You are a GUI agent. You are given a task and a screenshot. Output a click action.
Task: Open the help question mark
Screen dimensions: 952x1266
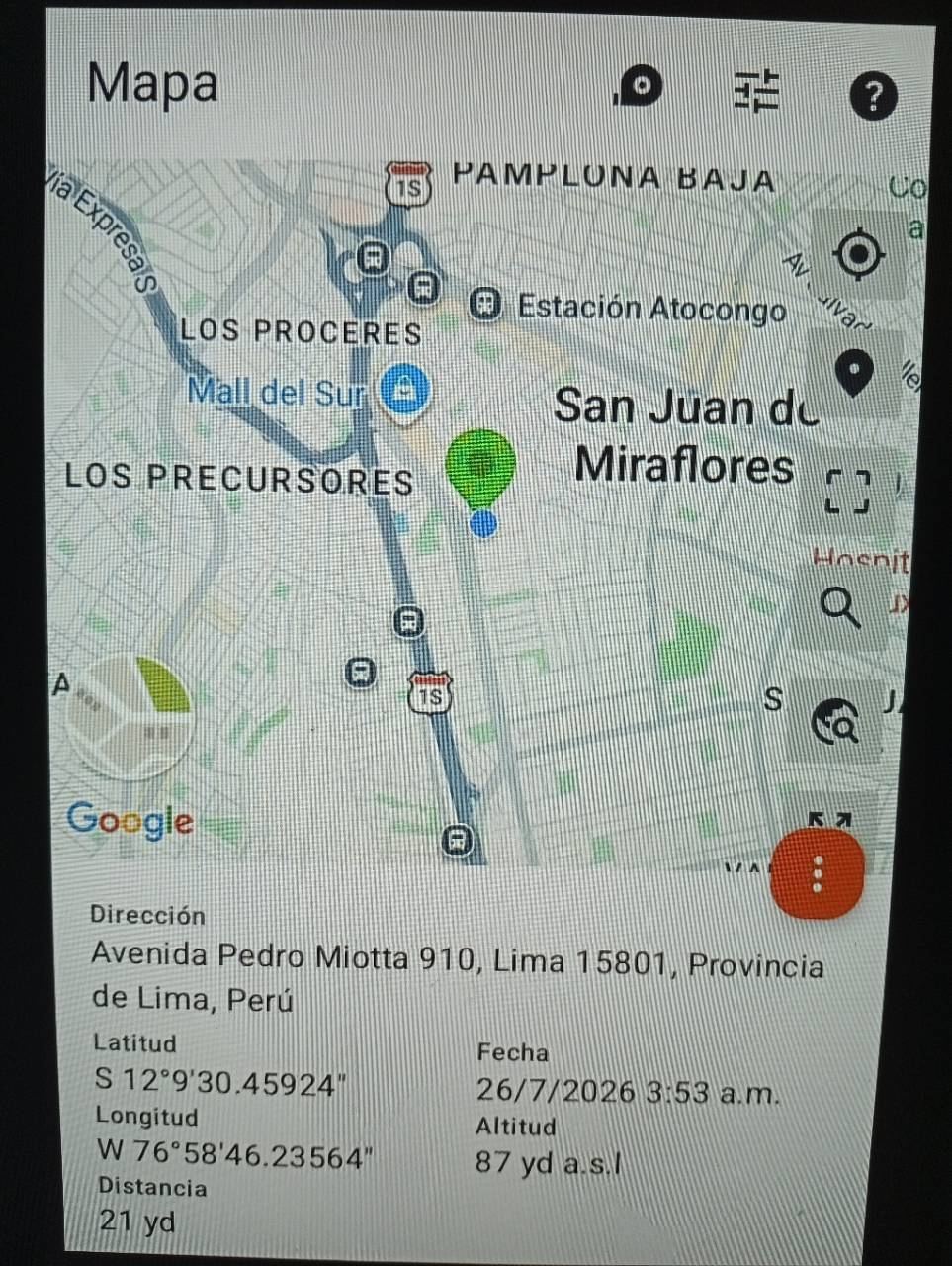click(873, 96)
